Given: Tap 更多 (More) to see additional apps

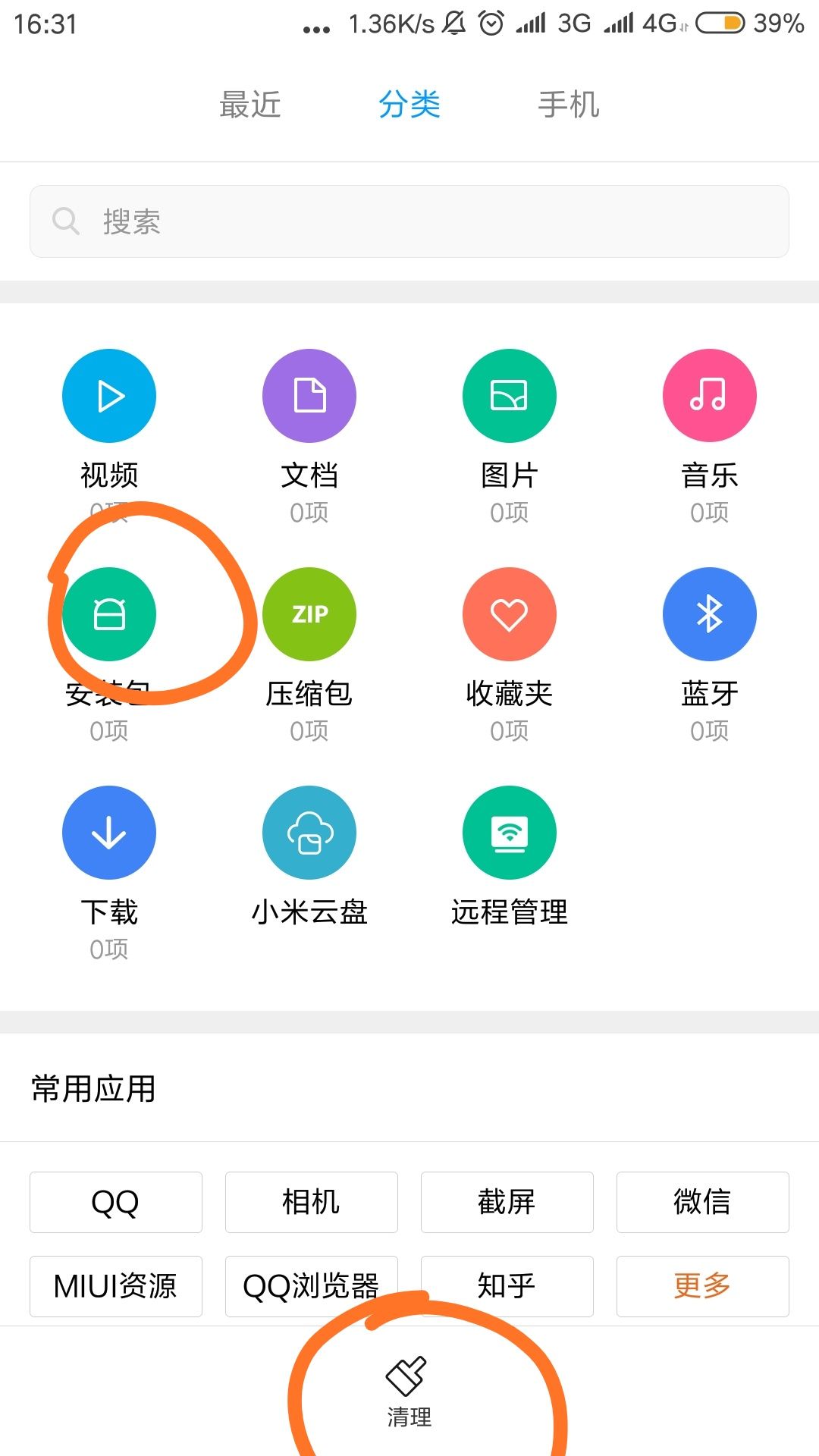Looking at the screenshot, I should (702, 1286).
